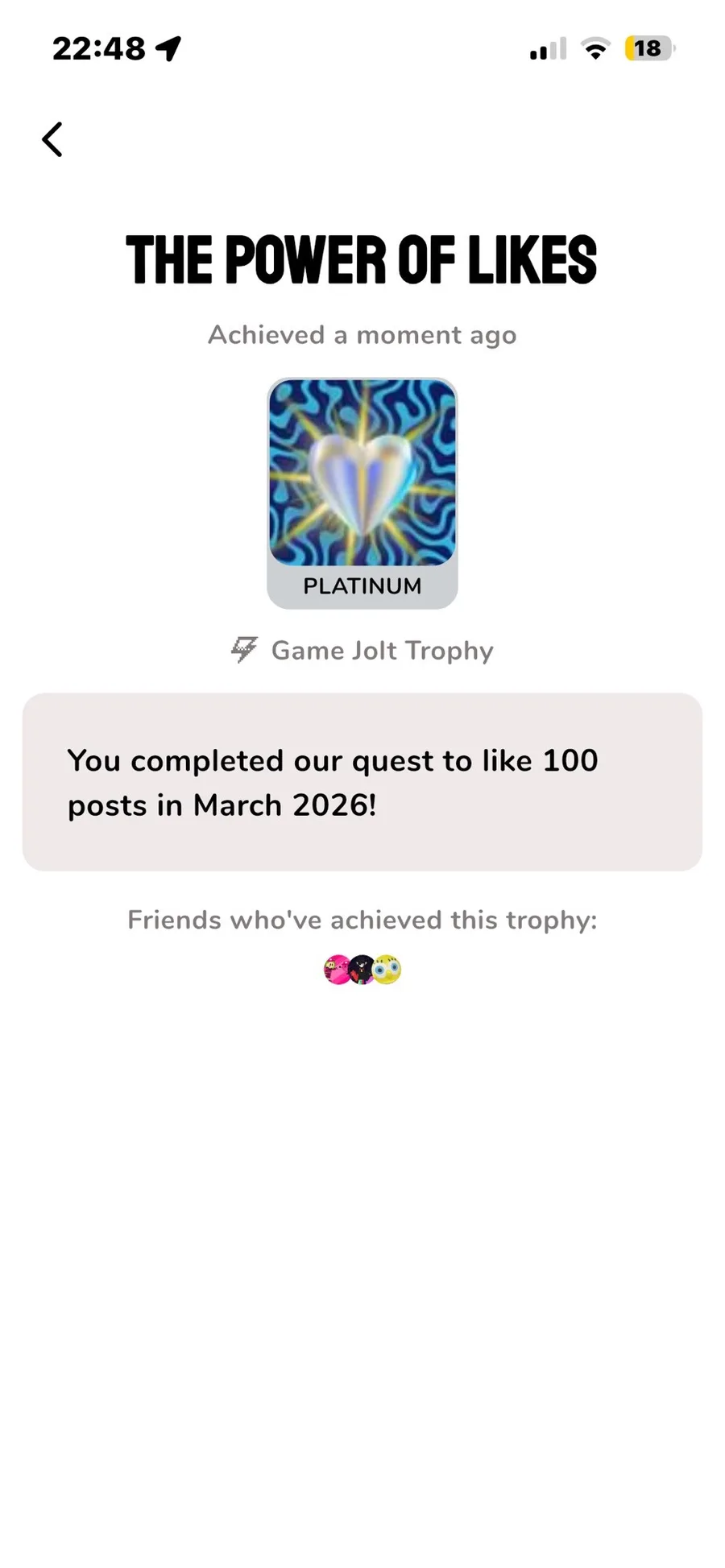725x1568 pixels.
Task: Go back using the top-left arrow
Action: pos(52,139)
